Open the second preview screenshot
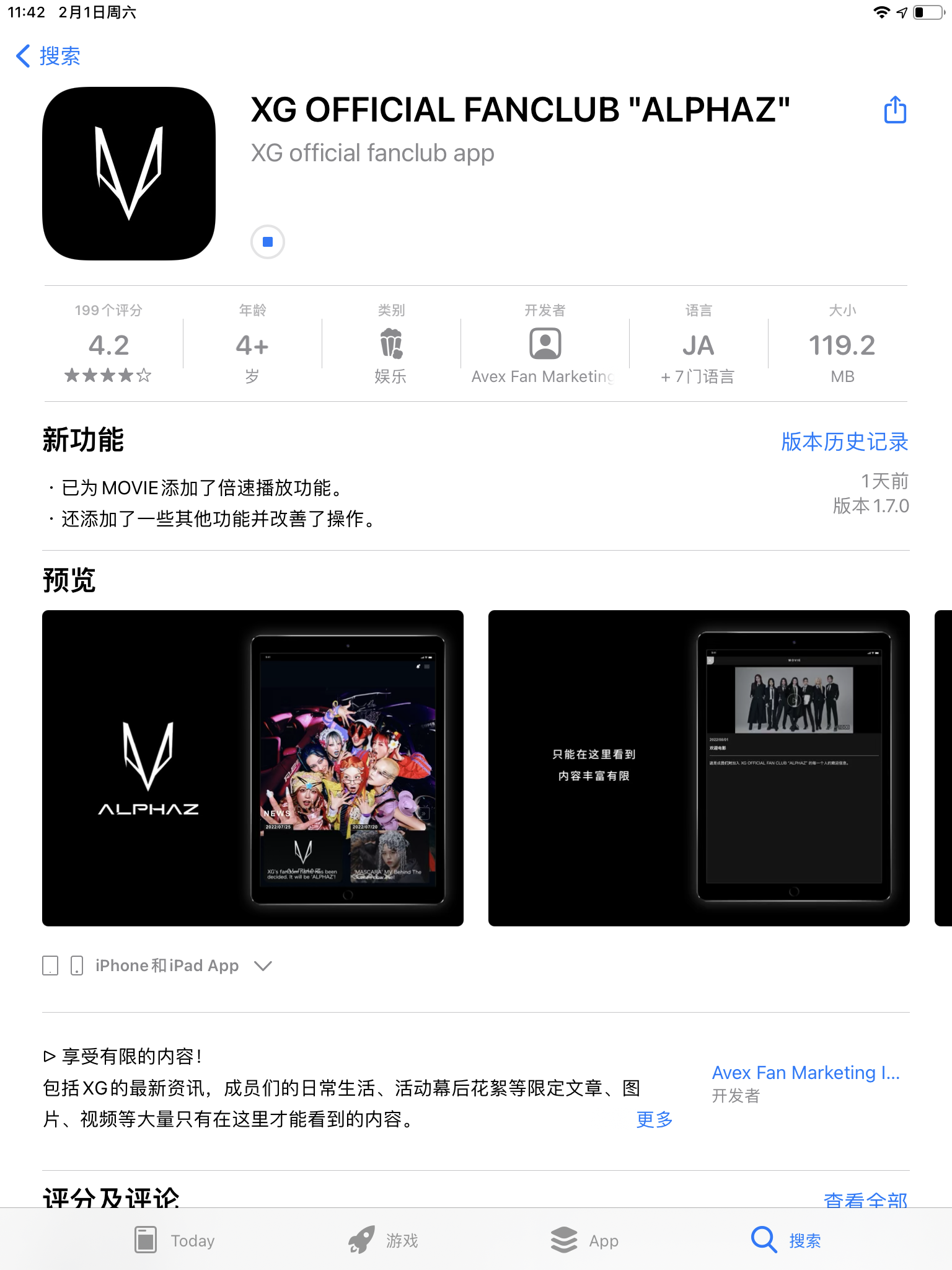 tap(699, 768)
